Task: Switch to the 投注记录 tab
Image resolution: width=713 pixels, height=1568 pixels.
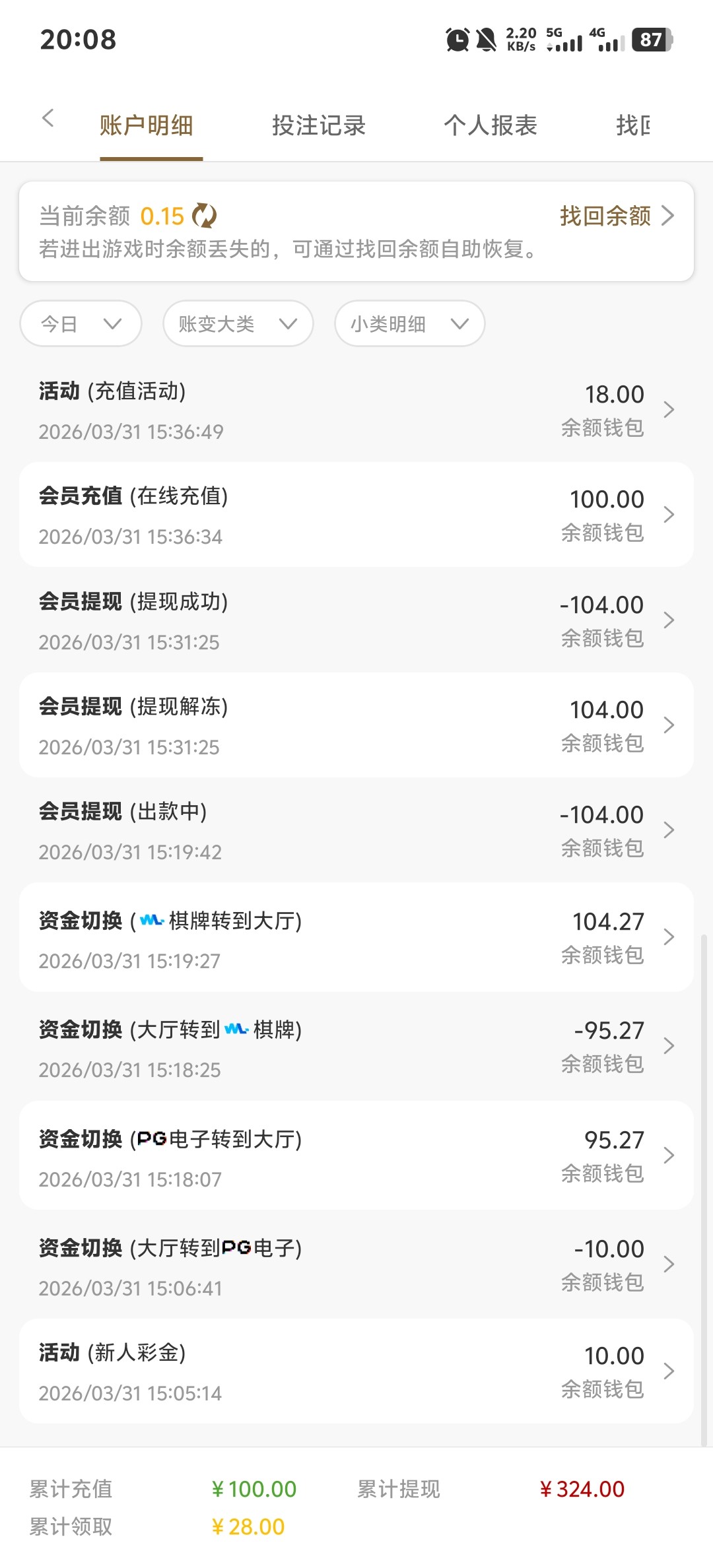Action: [x=319, y=125]
